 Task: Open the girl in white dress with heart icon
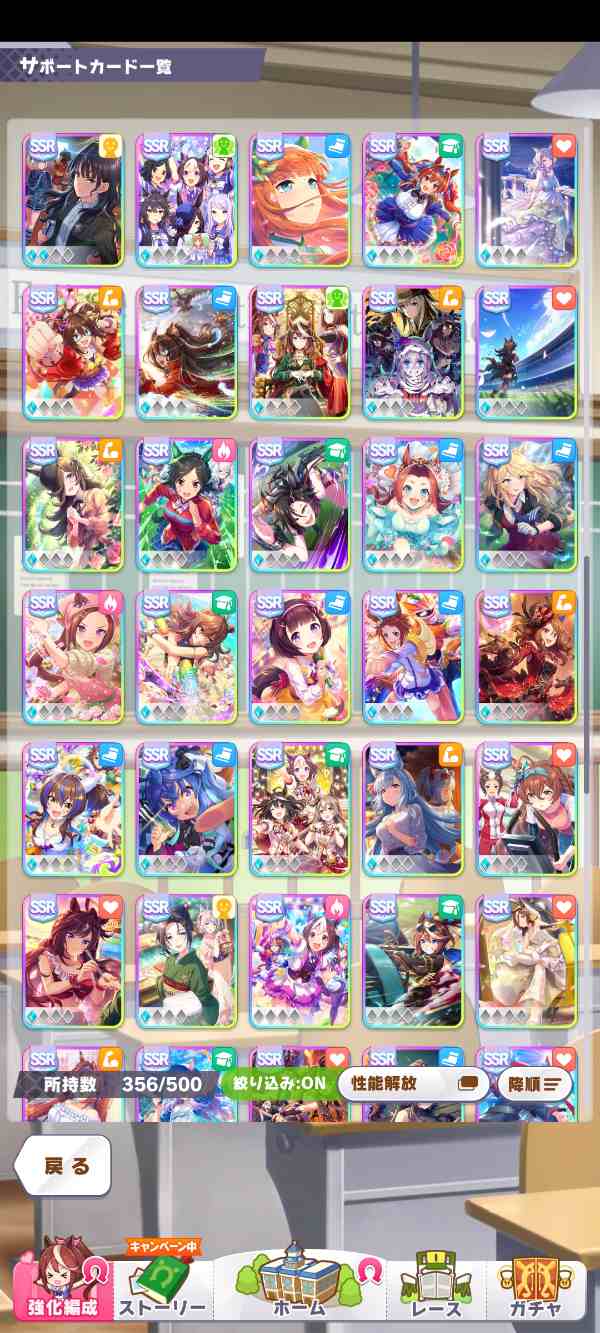(527, 200)
